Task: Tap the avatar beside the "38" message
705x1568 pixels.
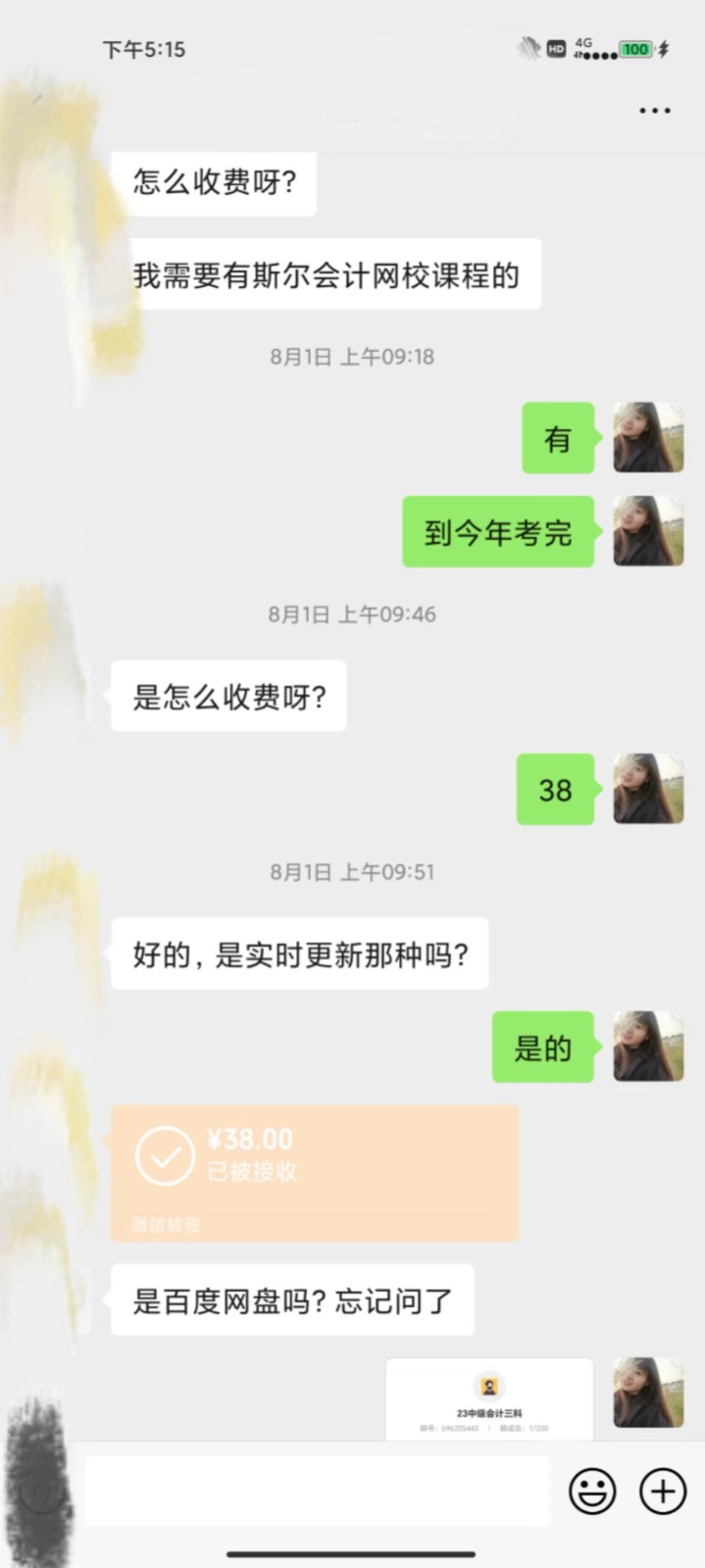Action: (x=648, y=789)
